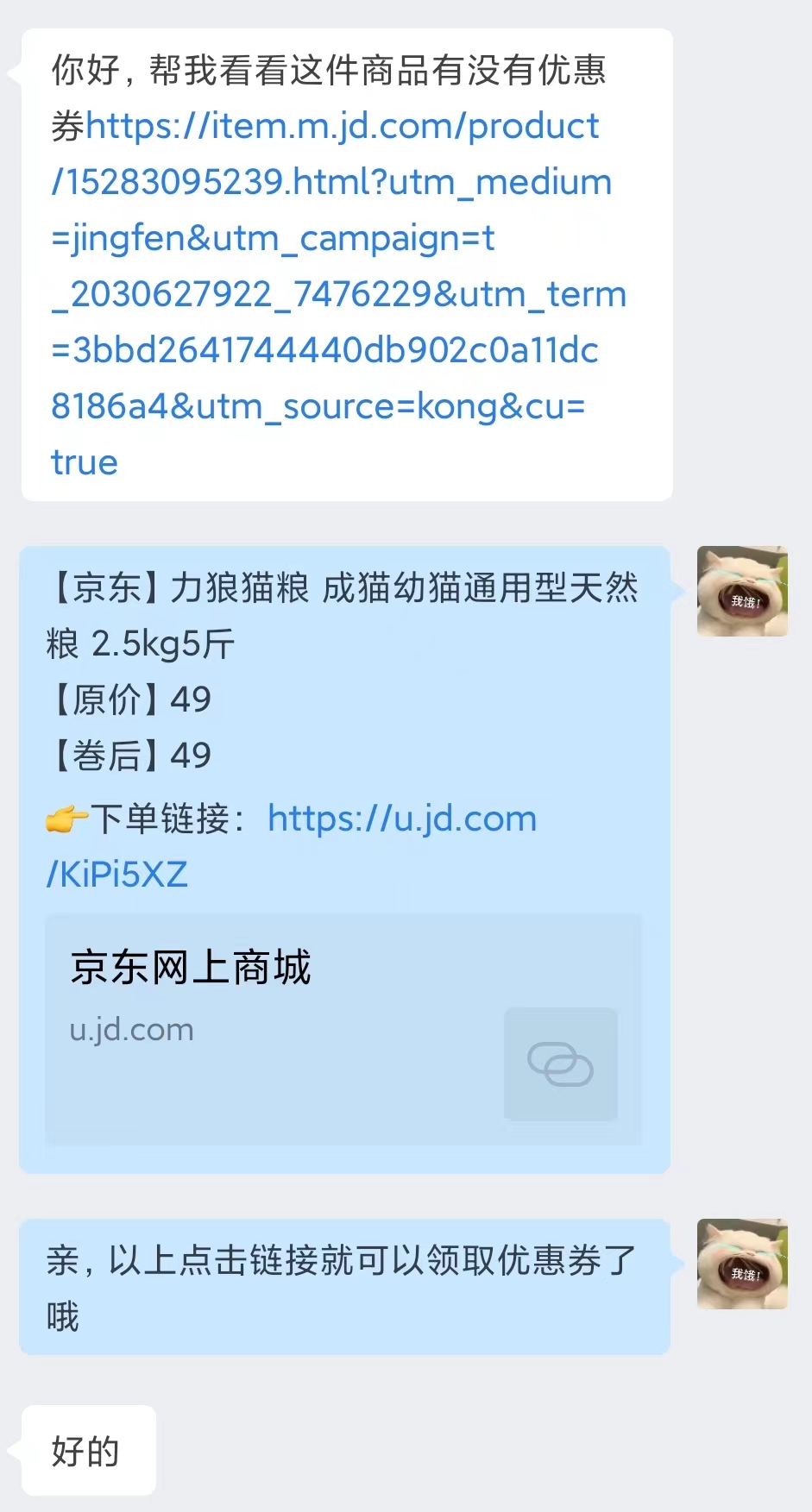
Task: Tap the cat avatar beside the 力狼猫粮 message
Action: pyautogui.click(x=742, y=592)
